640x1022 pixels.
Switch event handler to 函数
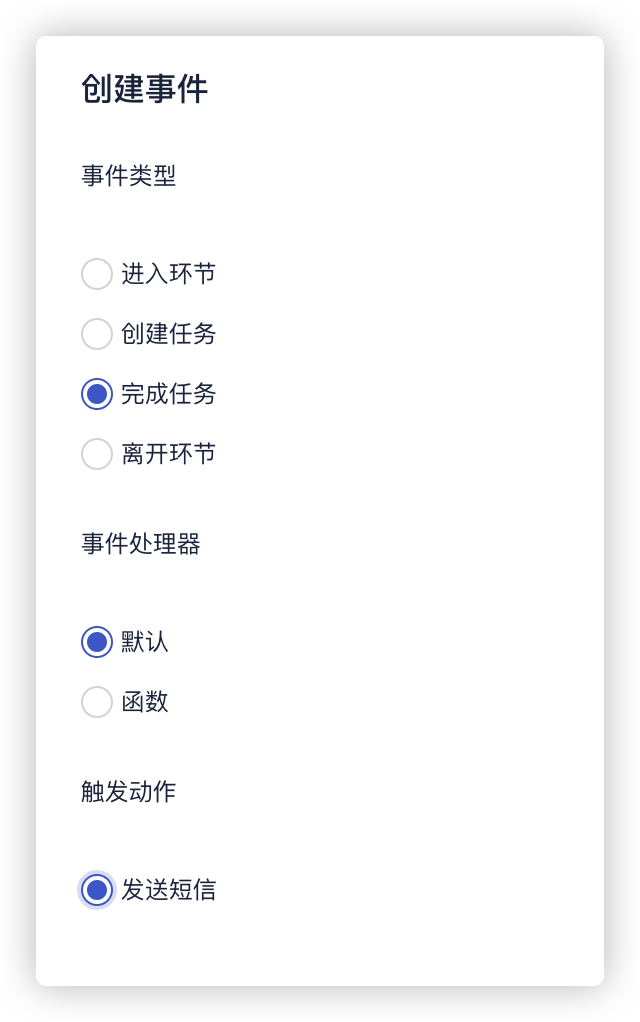(97, 702)
